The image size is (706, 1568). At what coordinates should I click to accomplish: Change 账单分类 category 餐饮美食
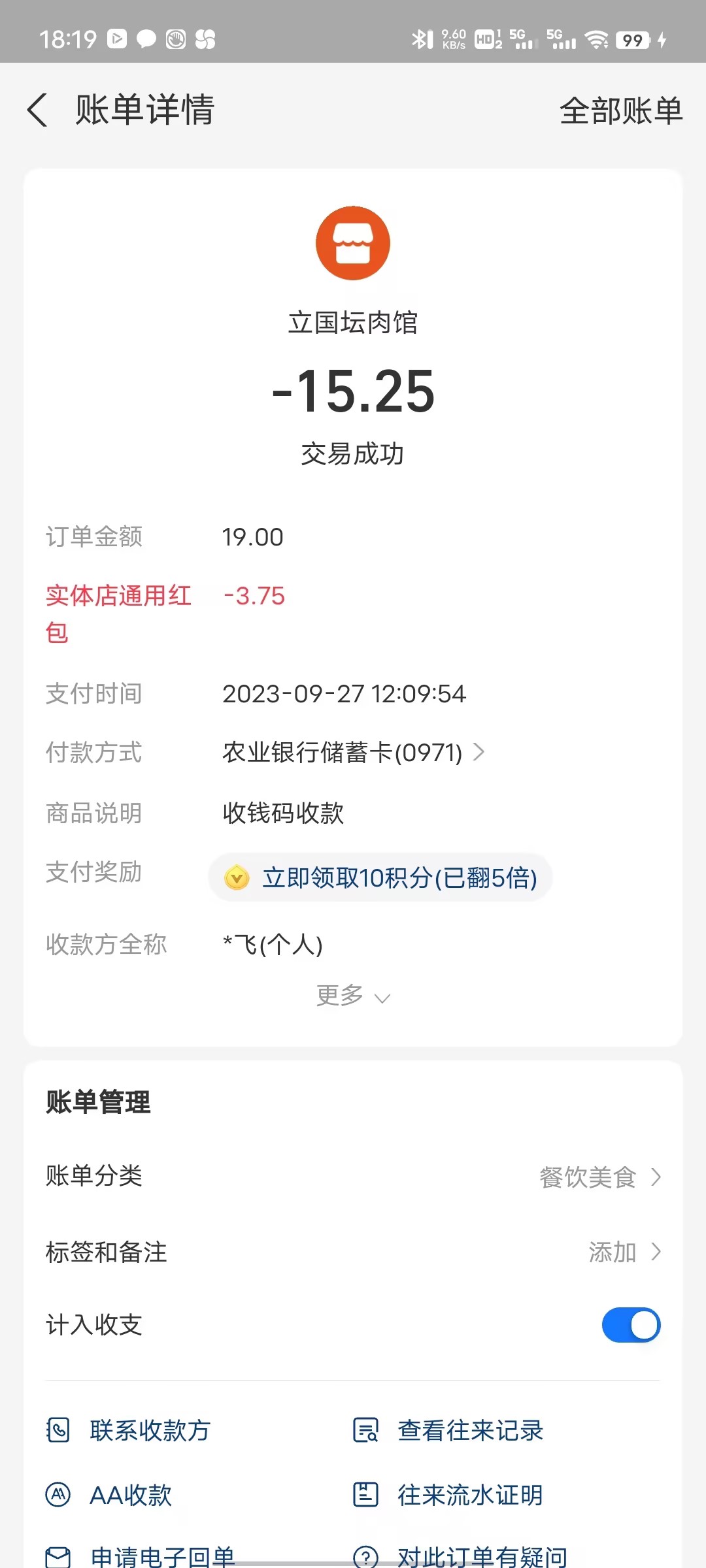(599, 1177)
